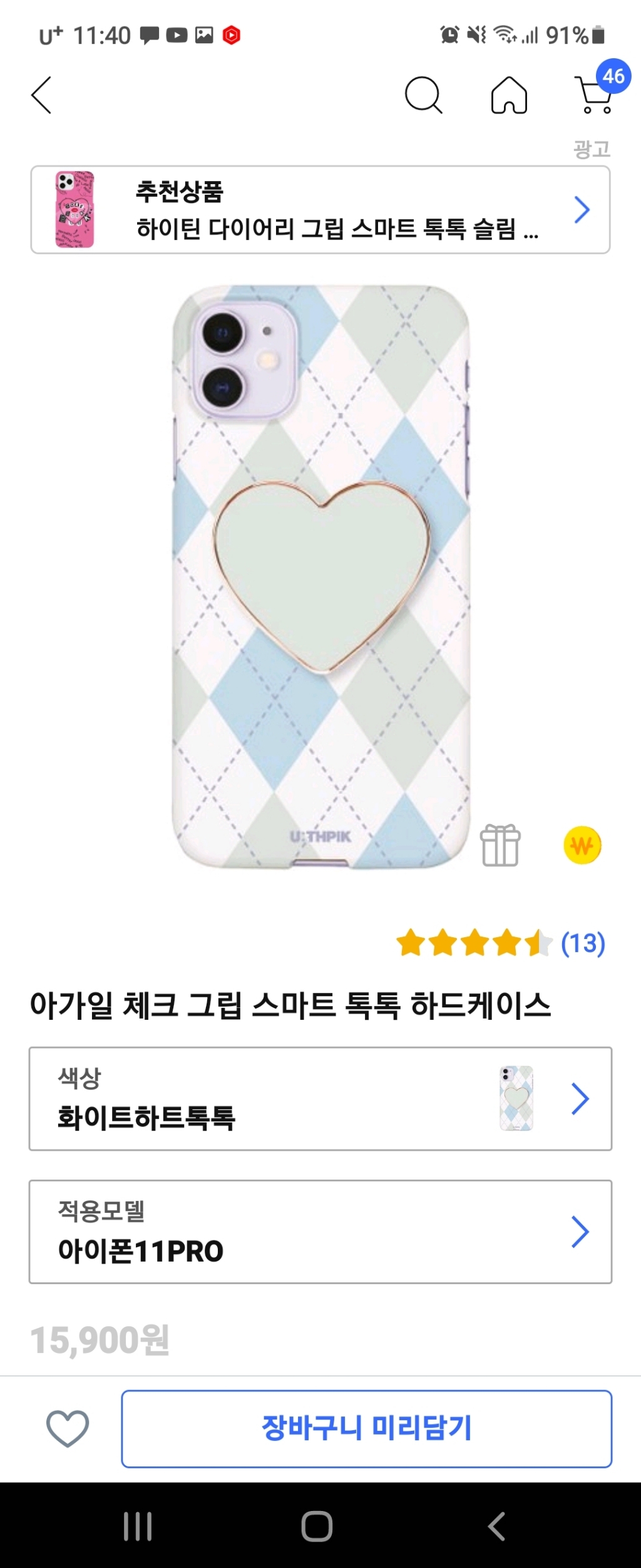Image resolution: width=641 pixels, height=1568 pixels.
Task: Open the shopping cart with 46 items
Action: [x=595, y=95]
